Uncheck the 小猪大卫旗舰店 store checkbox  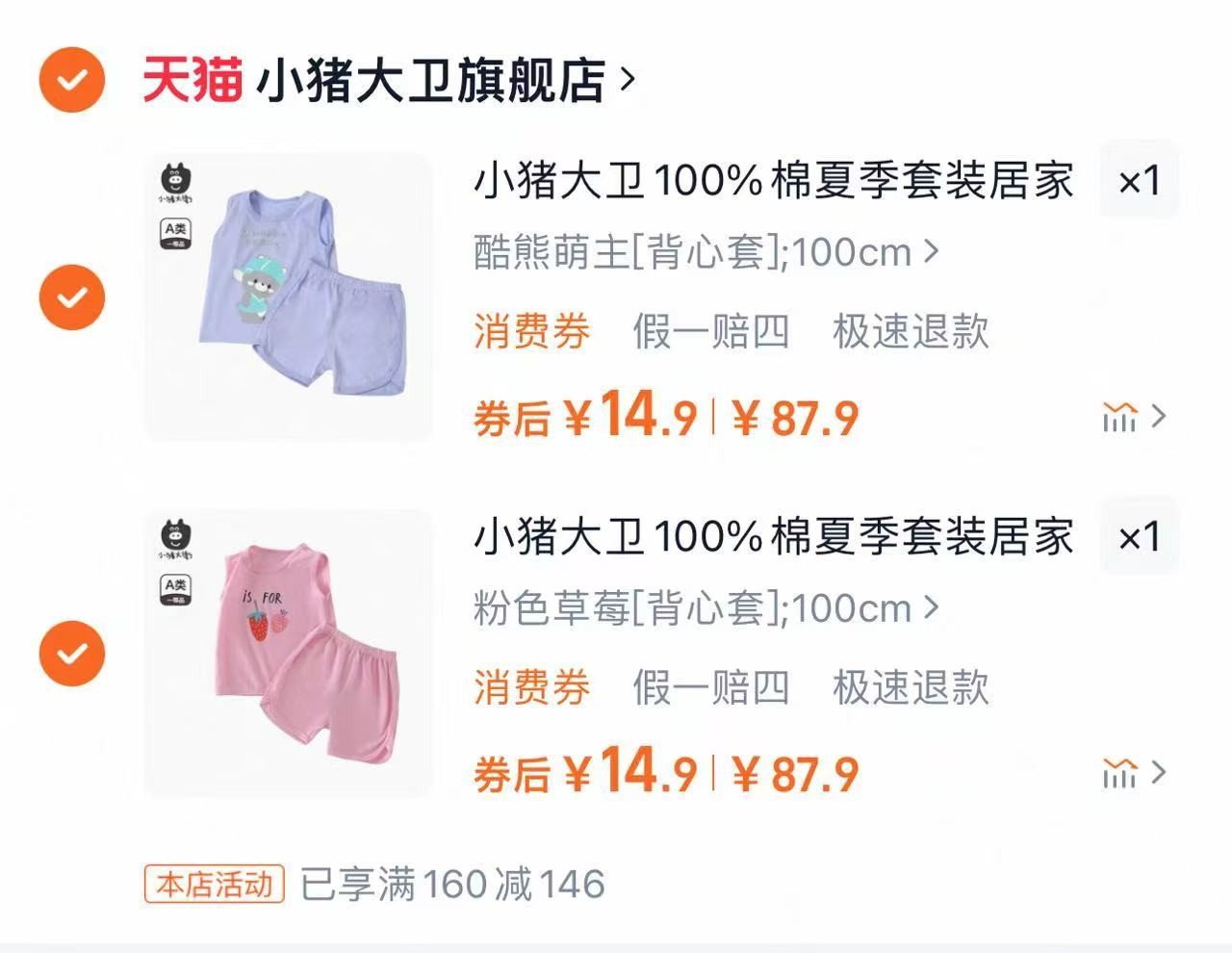(71, 80)
